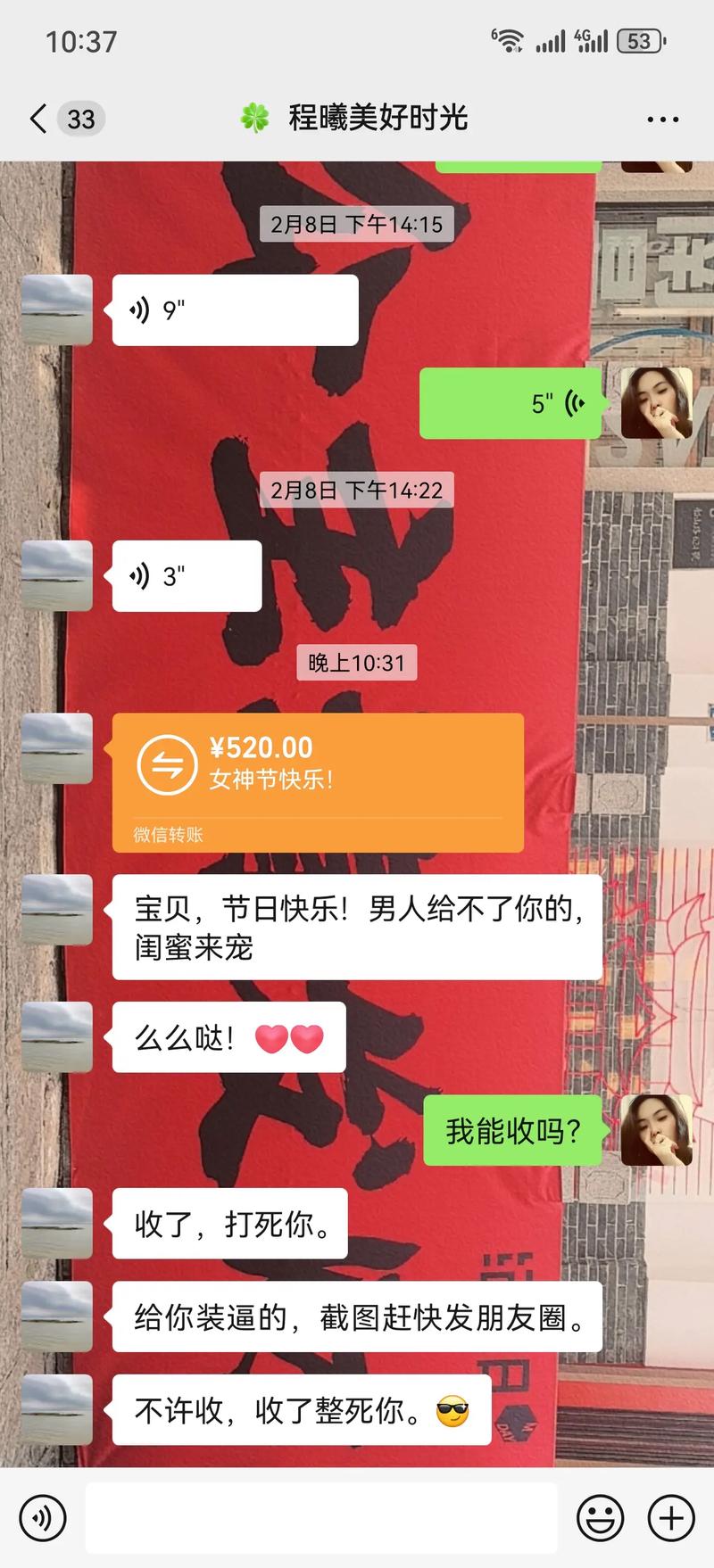Open the plus attachment menu
The width and height of the screenshot is (714, 1568).
pos(671,1517)
